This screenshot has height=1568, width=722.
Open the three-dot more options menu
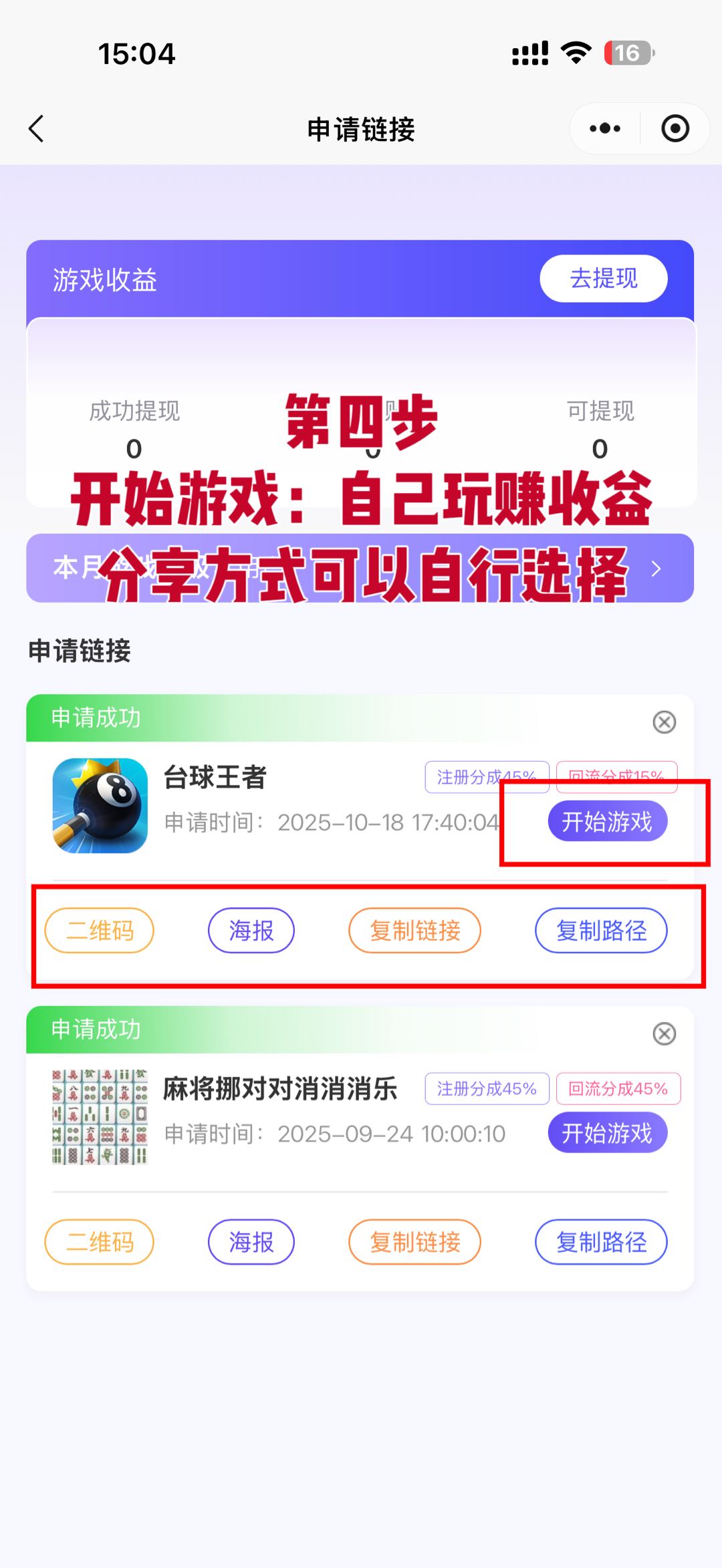pos(602,128)
